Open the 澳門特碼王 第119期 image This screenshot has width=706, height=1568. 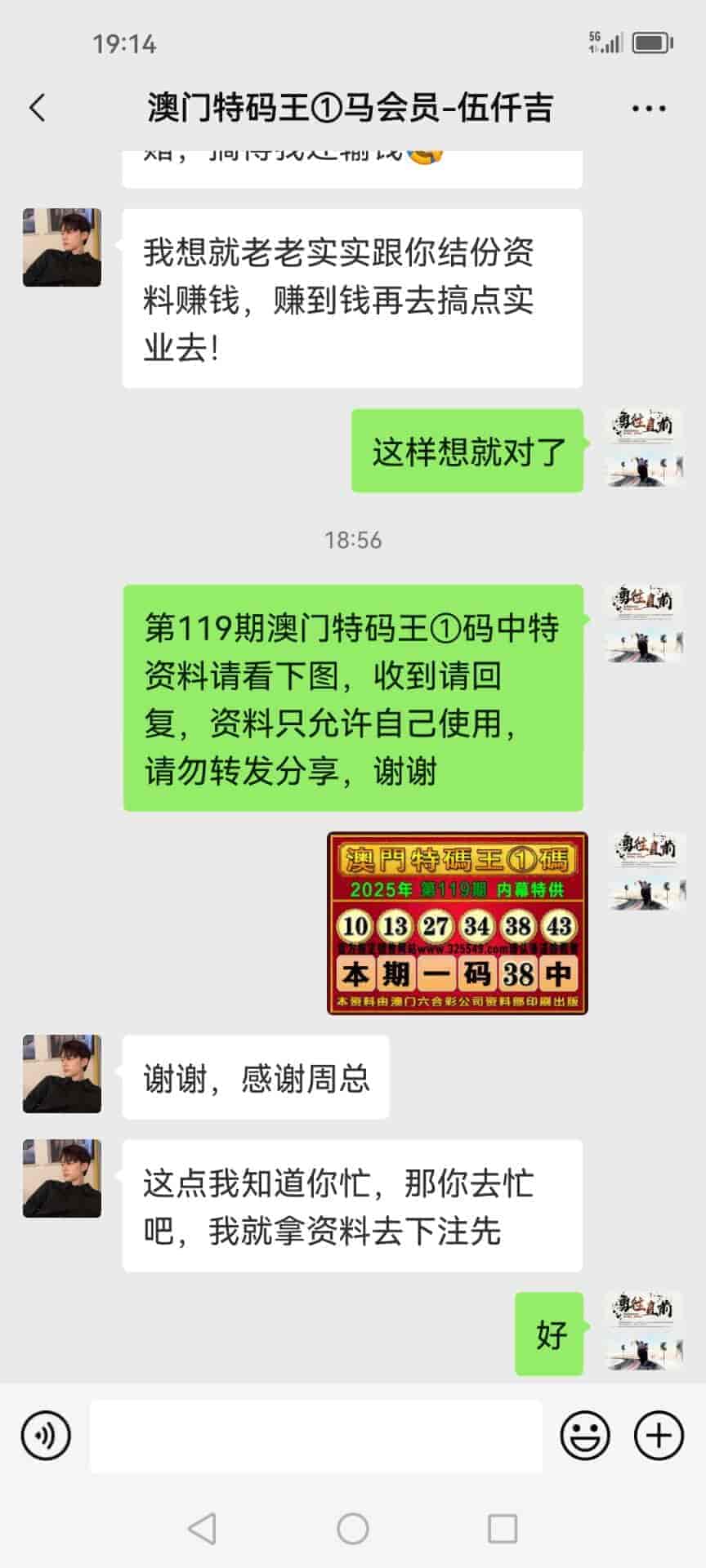point(458,924)
